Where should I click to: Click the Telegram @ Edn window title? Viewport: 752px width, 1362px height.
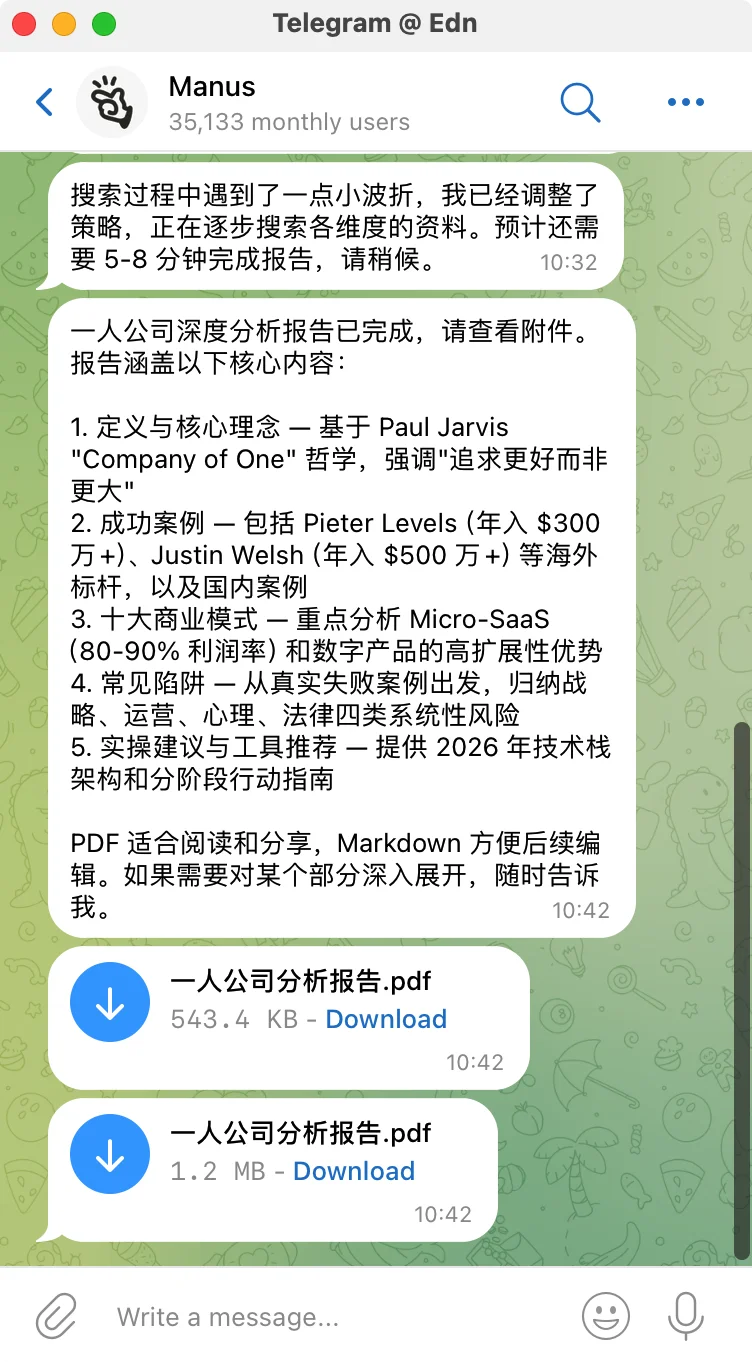375,22
